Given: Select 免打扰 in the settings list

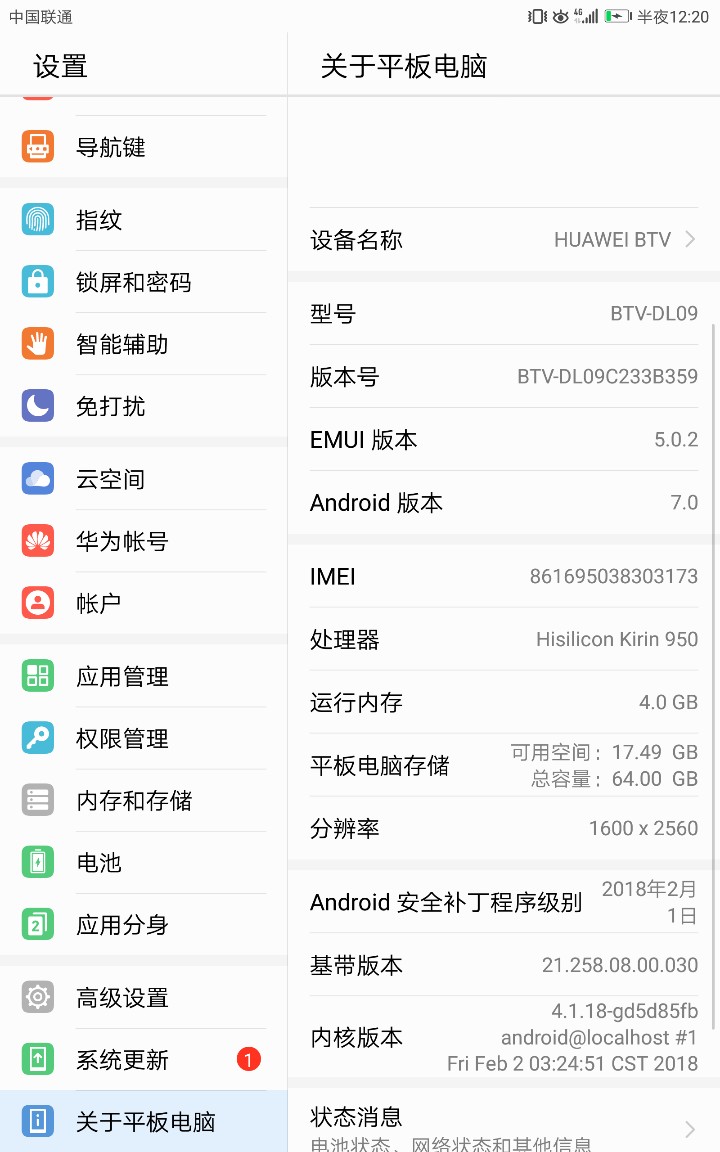Looking at the screenshot, I should 143,406.
